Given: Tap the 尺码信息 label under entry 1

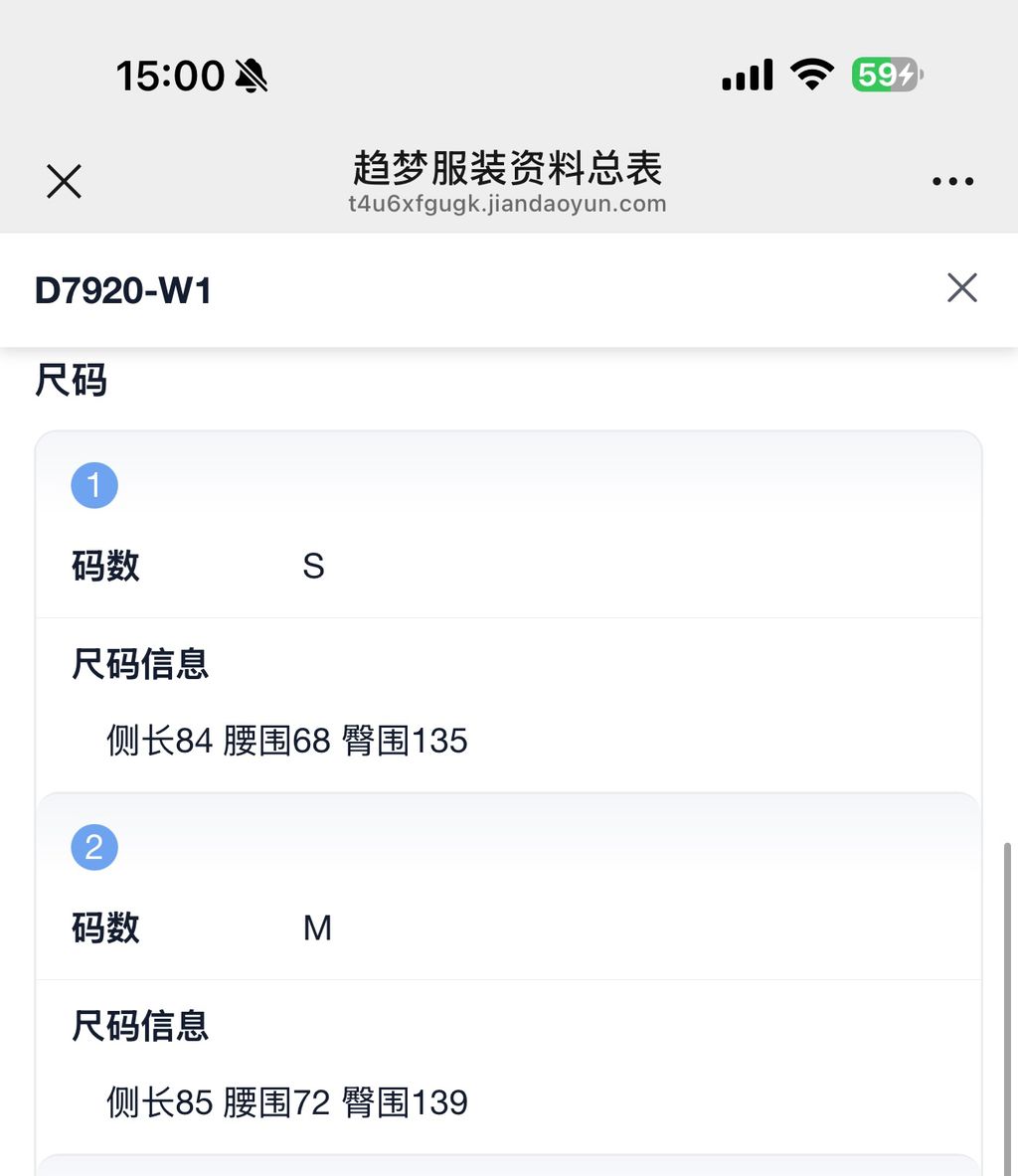Looking at the screenshot, I should tap(140, 665).
